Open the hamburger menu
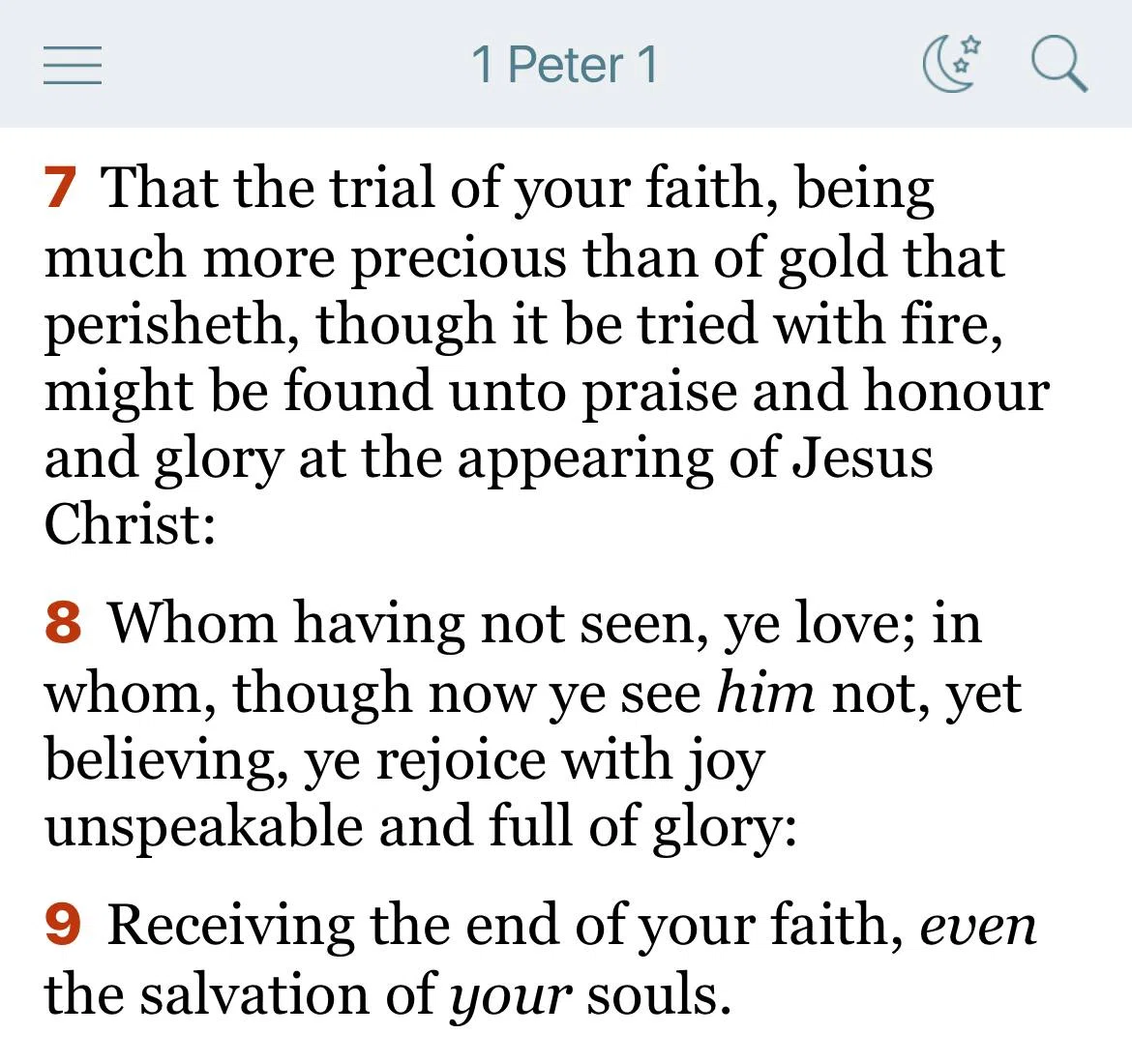The height and width of the screenshot is (1064, 1132). pos(73,65)
